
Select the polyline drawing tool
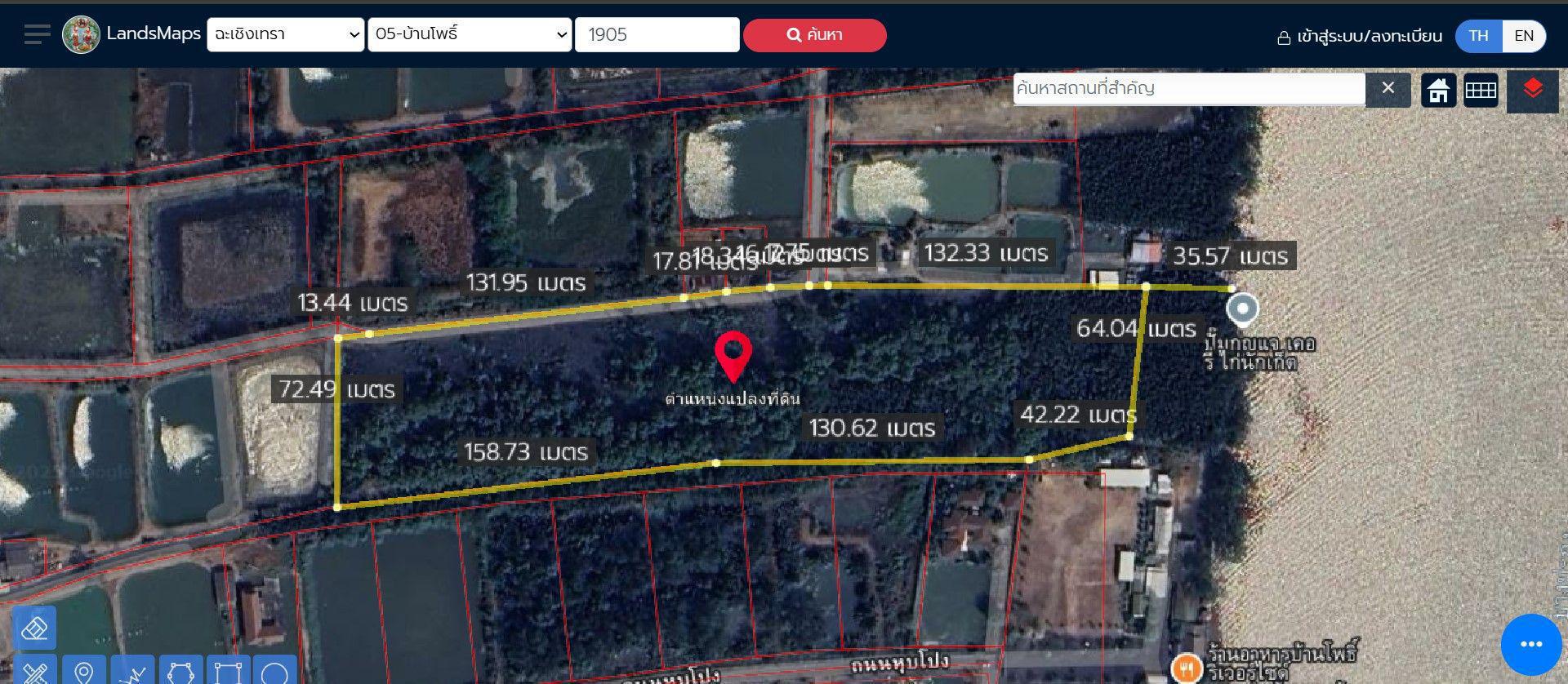tap(132, 672)
